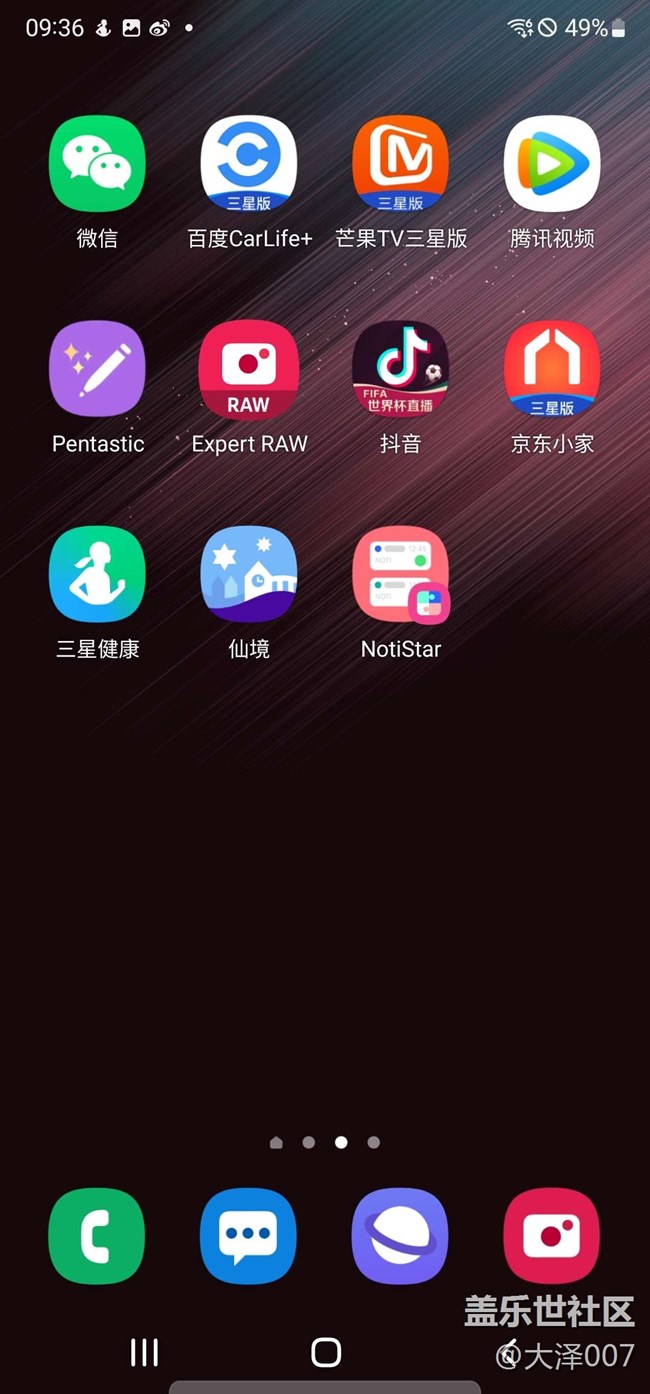Launch 腾讯视频 app

coord(552,164)
